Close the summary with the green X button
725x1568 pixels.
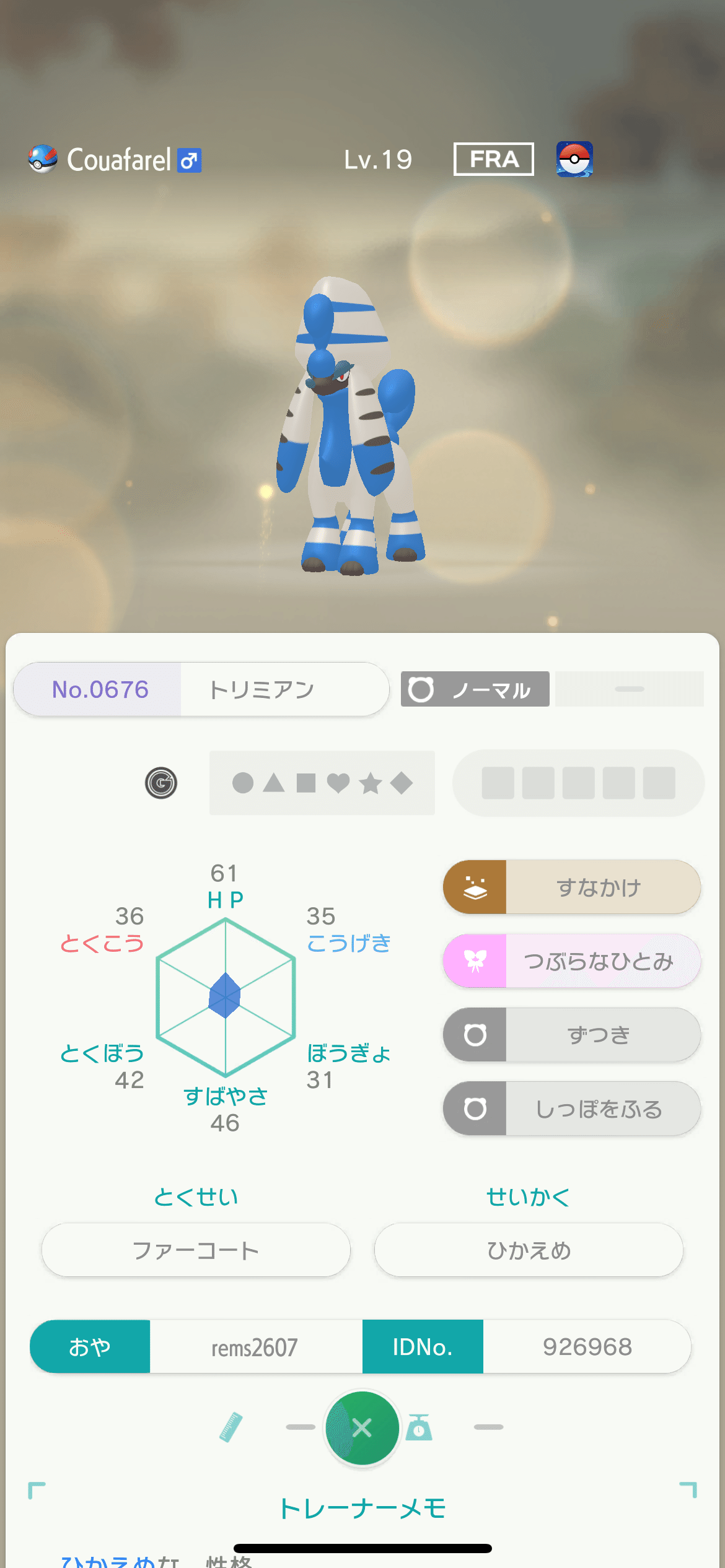point(362,1427)
